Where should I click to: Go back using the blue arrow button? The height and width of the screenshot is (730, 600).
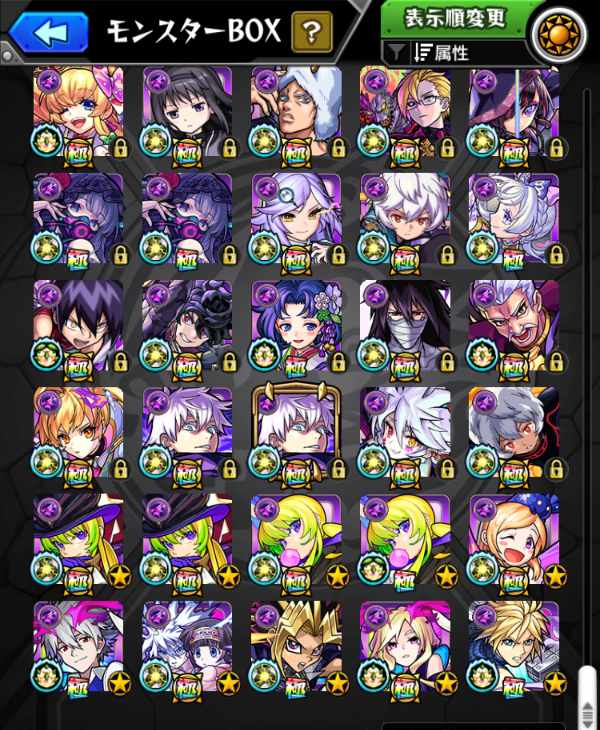click(x=49, y=32)
